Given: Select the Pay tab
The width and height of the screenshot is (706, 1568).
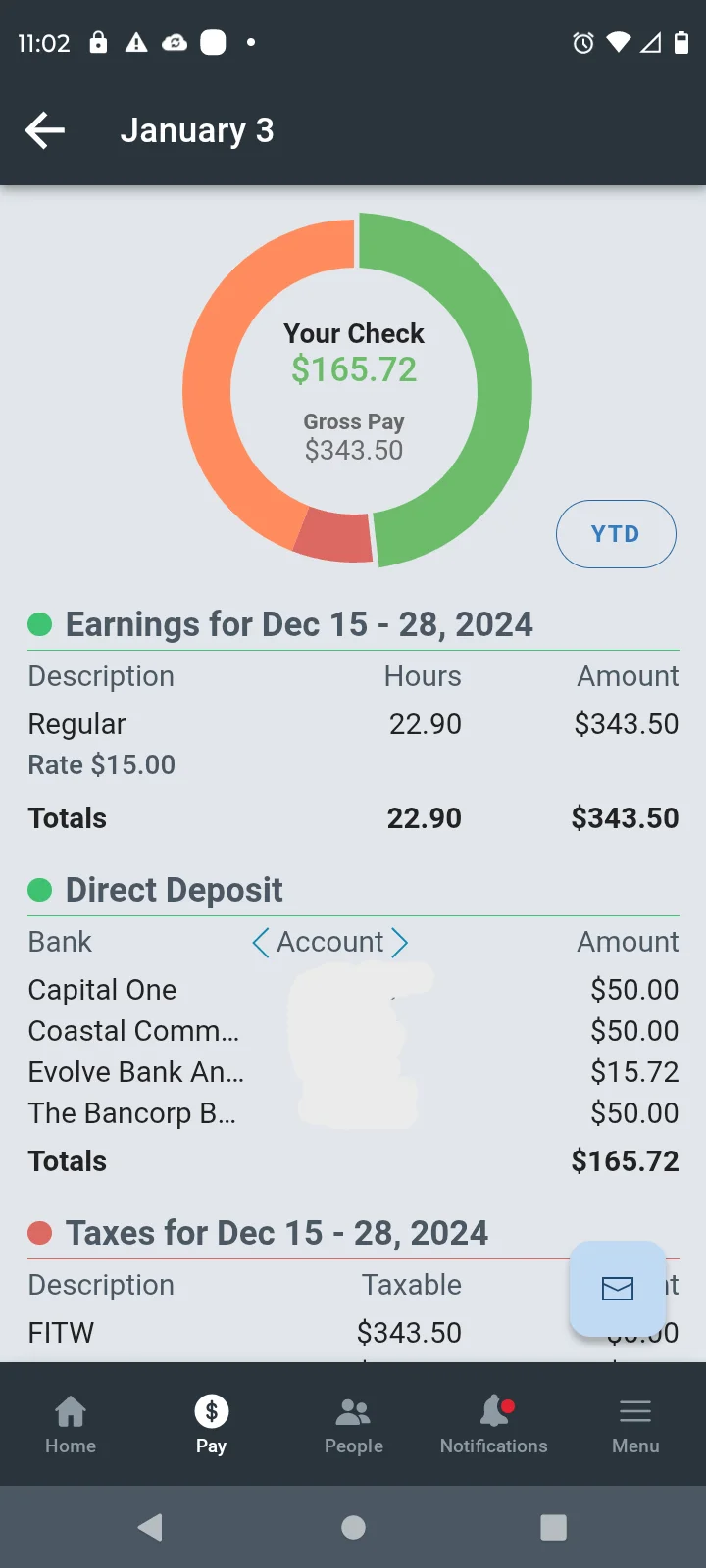Looking at the screenshot, I should tap(212, 1424).
